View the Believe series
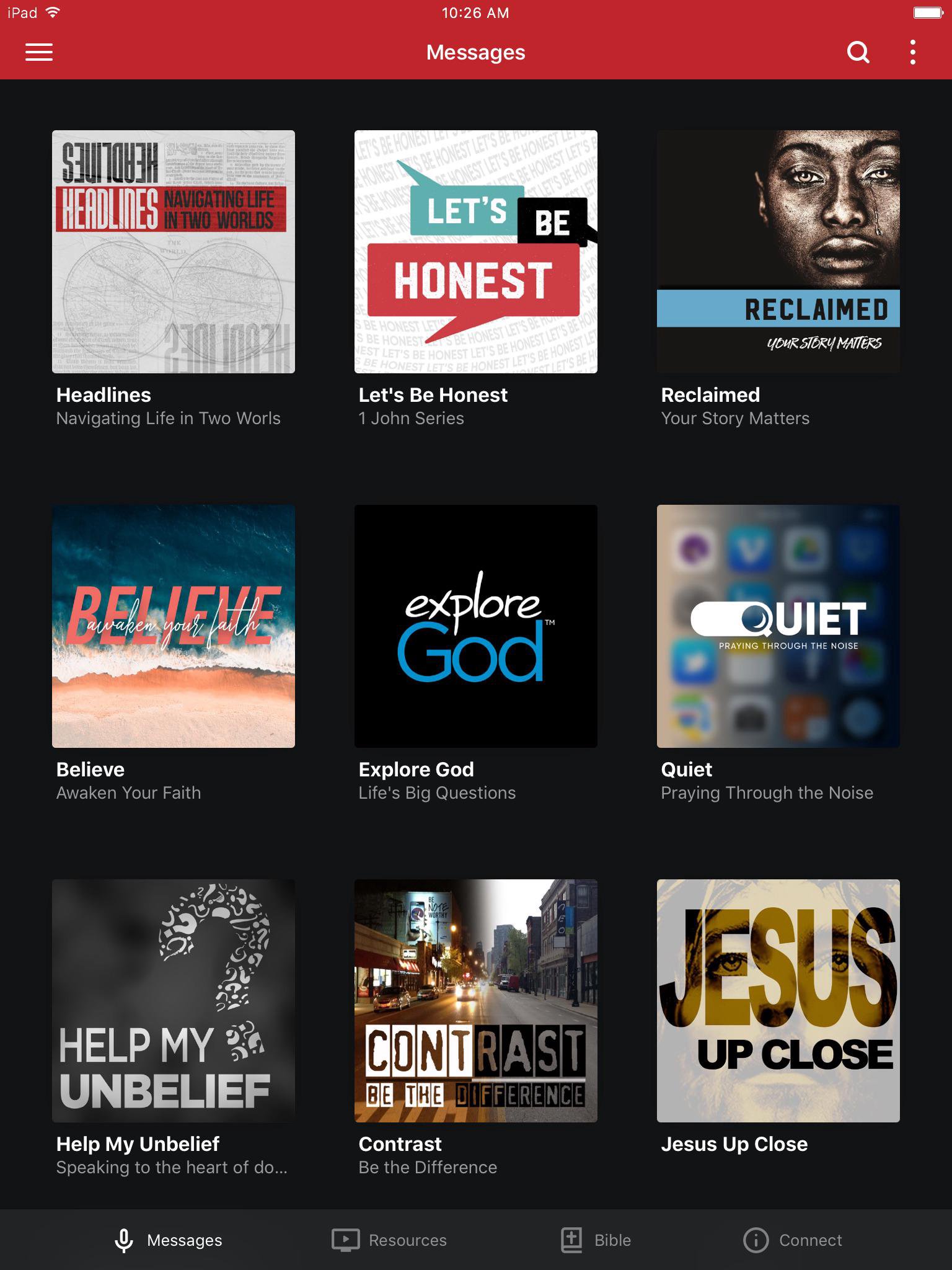The image size is (952, 1270). coord(174,626)
